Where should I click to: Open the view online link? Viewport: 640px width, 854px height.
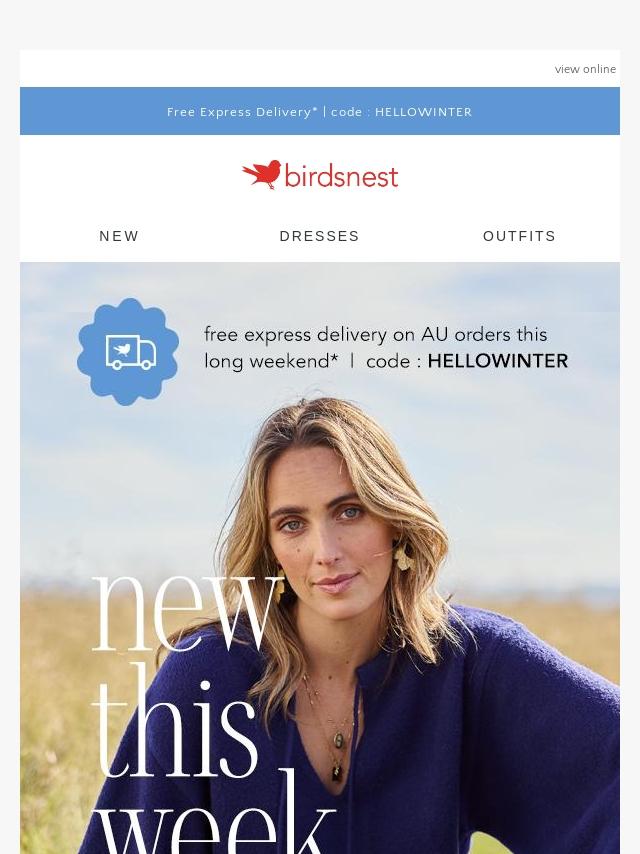click(x=585, y=69)
